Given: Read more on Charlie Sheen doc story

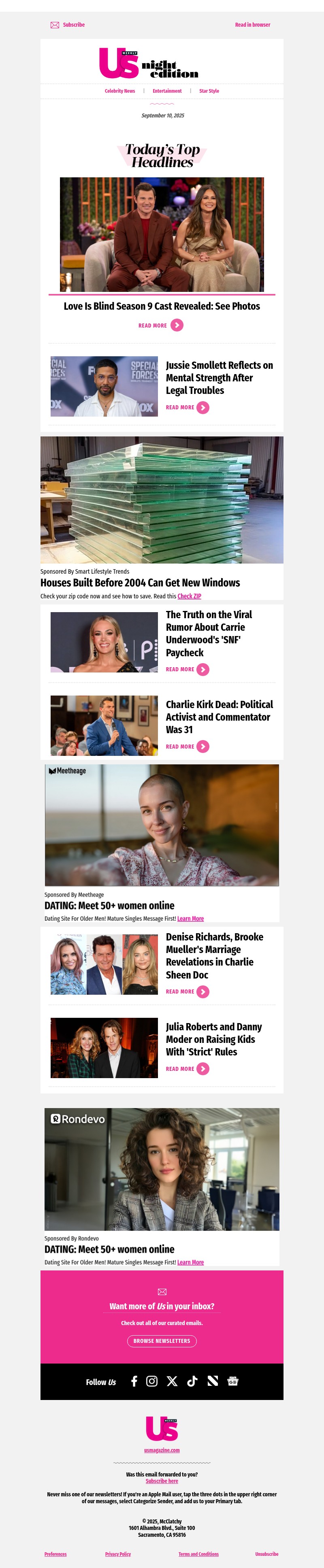Looking at the screenshot, I should (x=187, y=991).
